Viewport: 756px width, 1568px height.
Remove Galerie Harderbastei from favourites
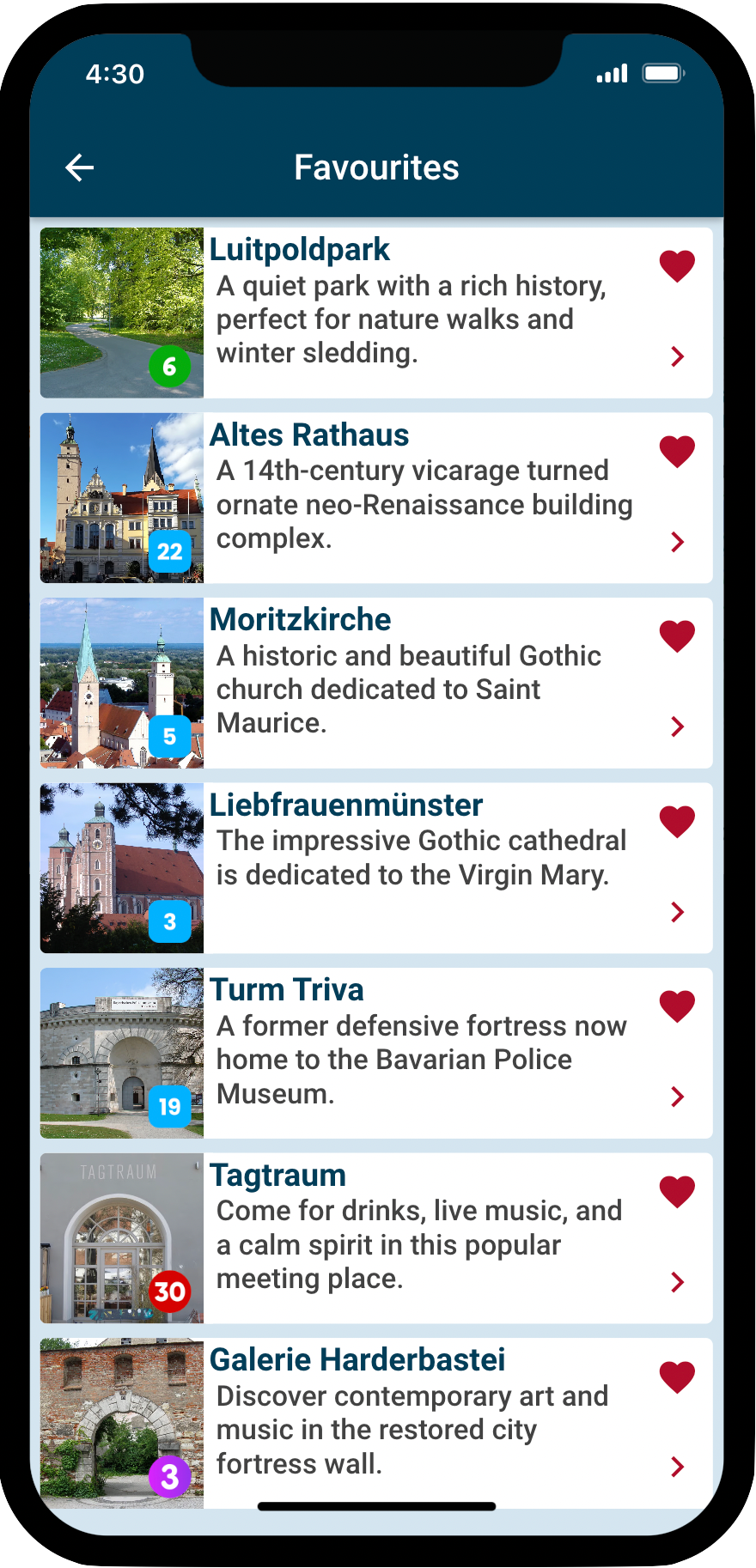point(677,1377)
